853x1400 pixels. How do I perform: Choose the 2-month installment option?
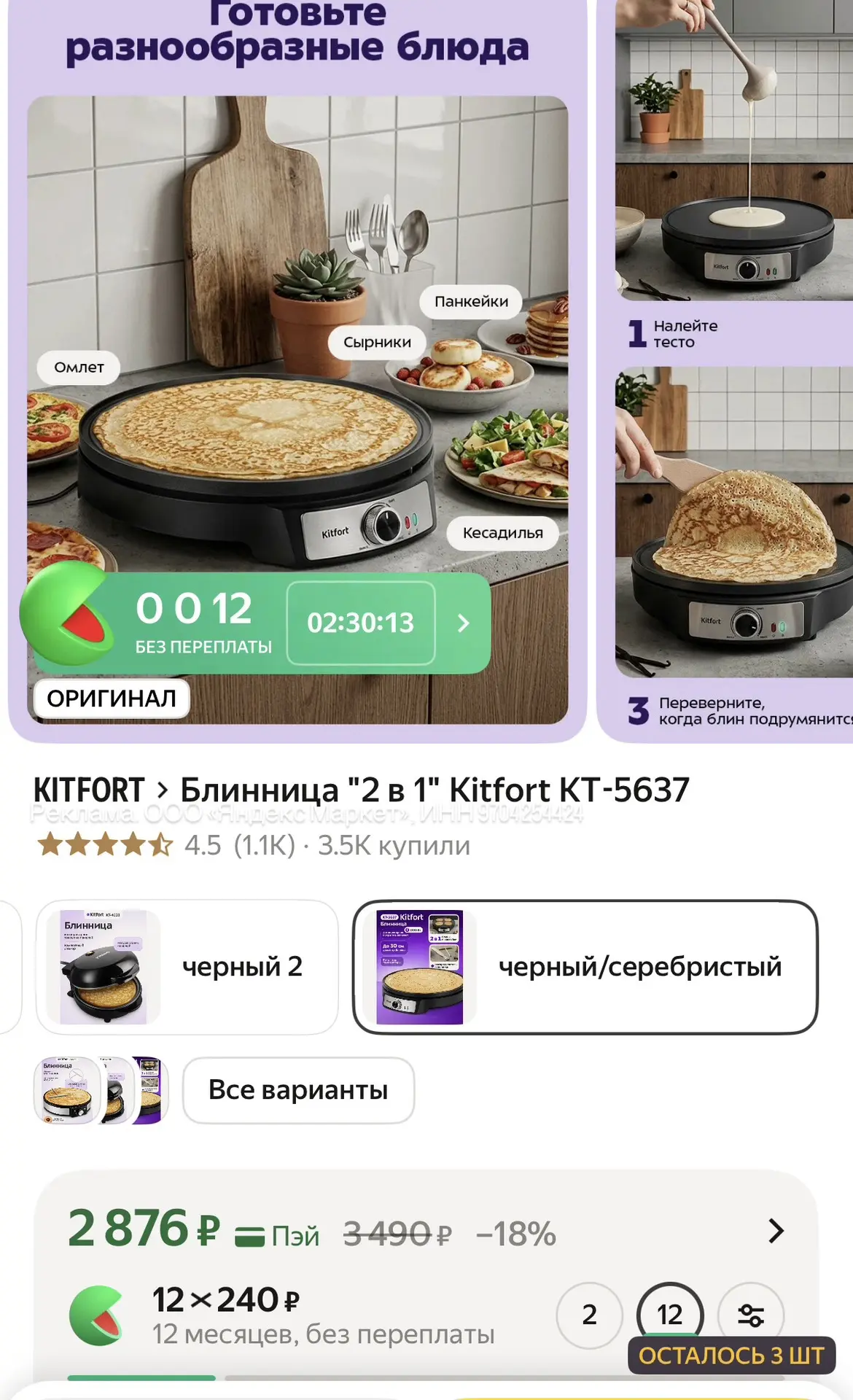[590, 1315]
